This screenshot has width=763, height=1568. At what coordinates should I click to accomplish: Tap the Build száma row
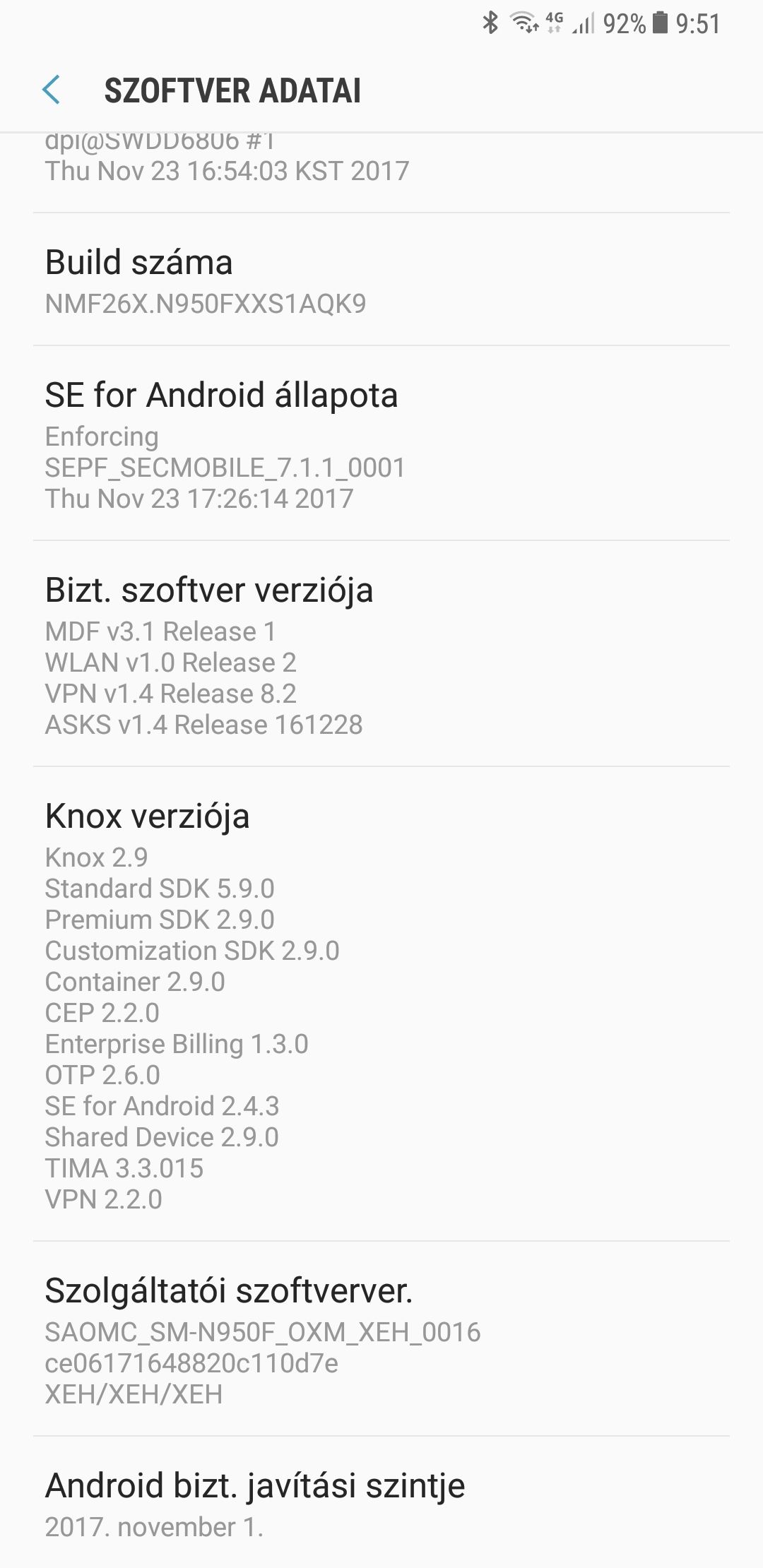[381, 280]
